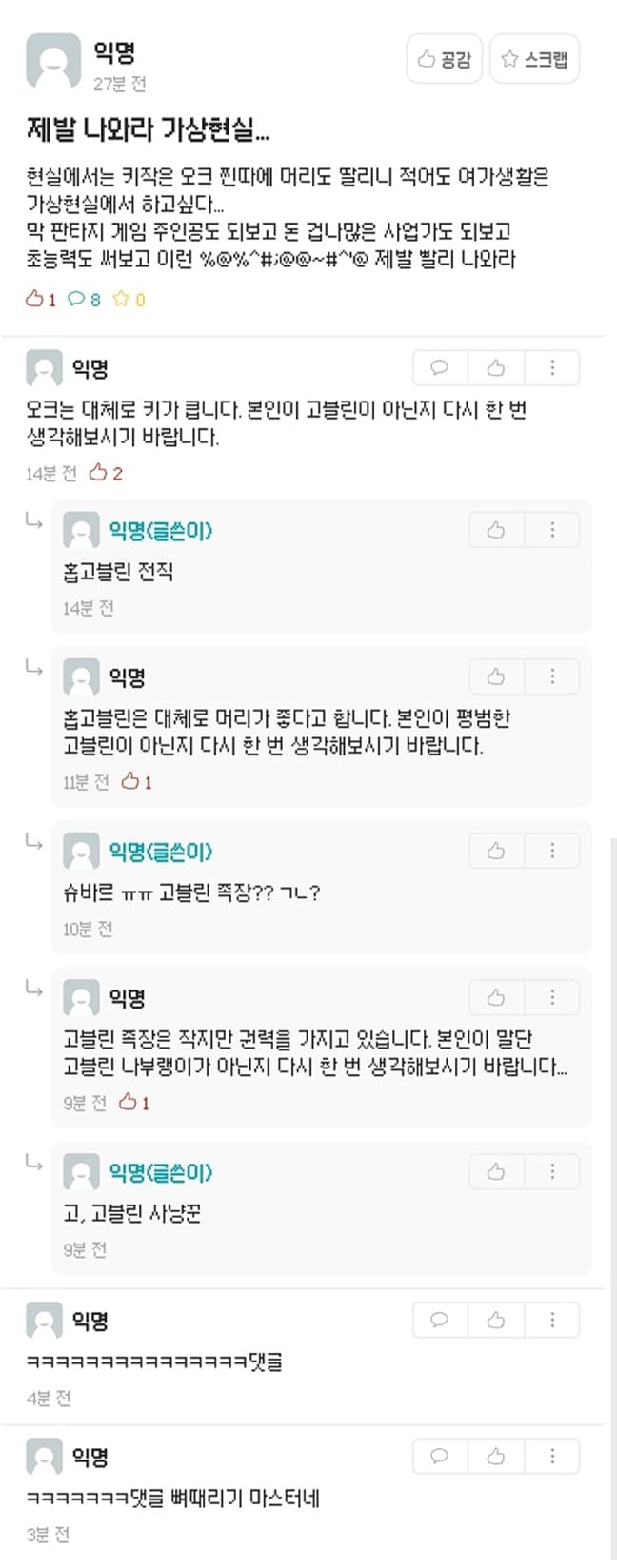Like the reply about 홉고블린은 대체로 머리가
Screen dimensions: 617x1568
[x=496, y=676]
